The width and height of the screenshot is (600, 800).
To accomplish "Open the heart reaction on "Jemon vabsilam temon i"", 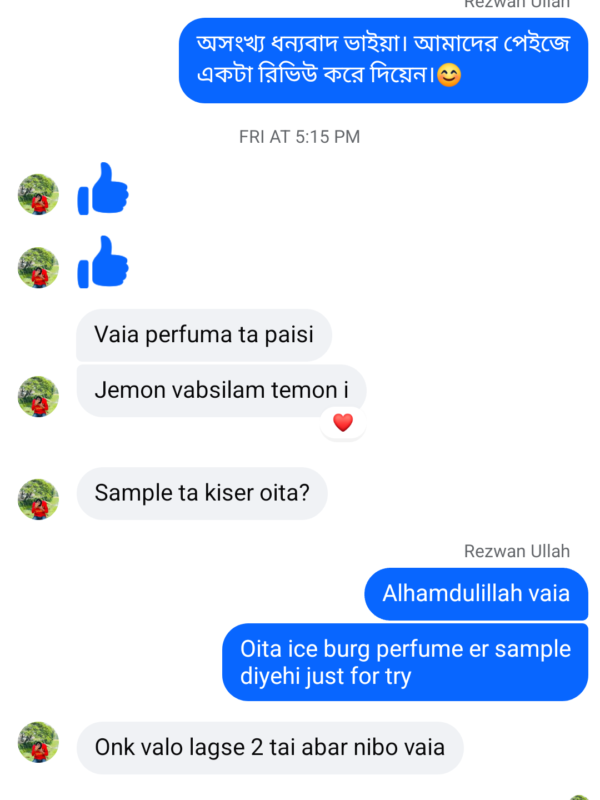I will click(x=343, y=423).
